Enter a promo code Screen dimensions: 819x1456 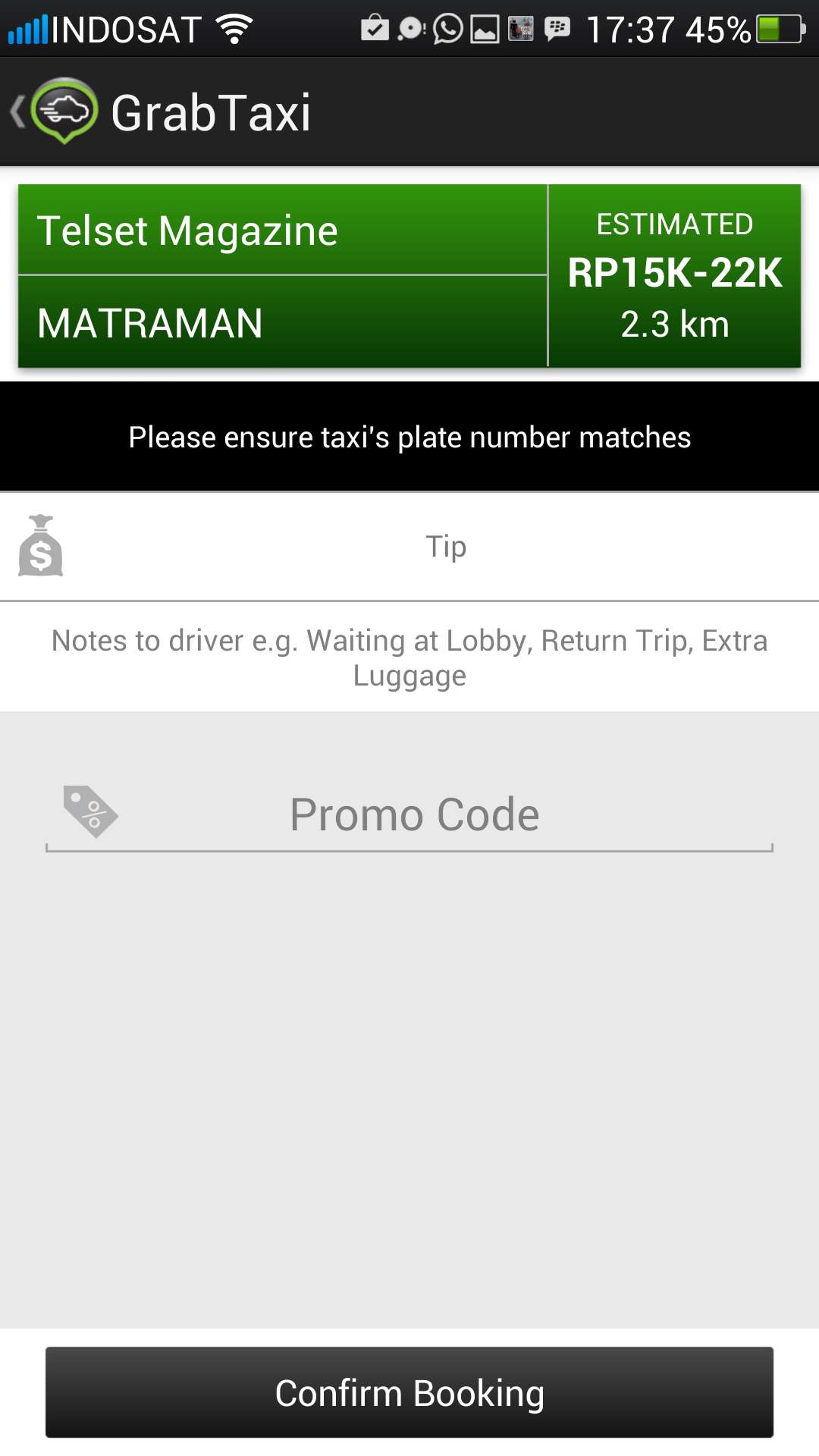409,815
